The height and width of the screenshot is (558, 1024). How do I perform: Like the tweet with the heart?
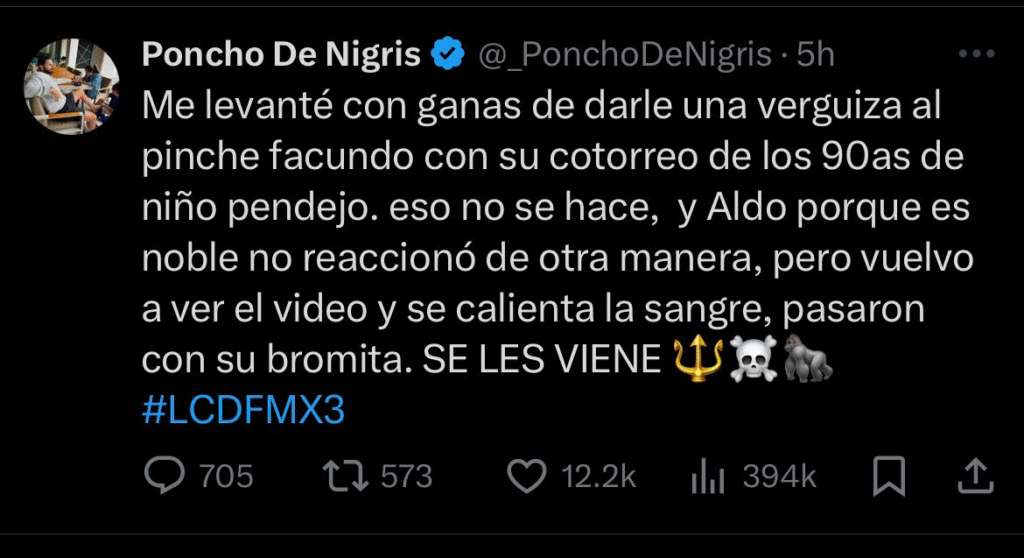(x=527, y=477)
